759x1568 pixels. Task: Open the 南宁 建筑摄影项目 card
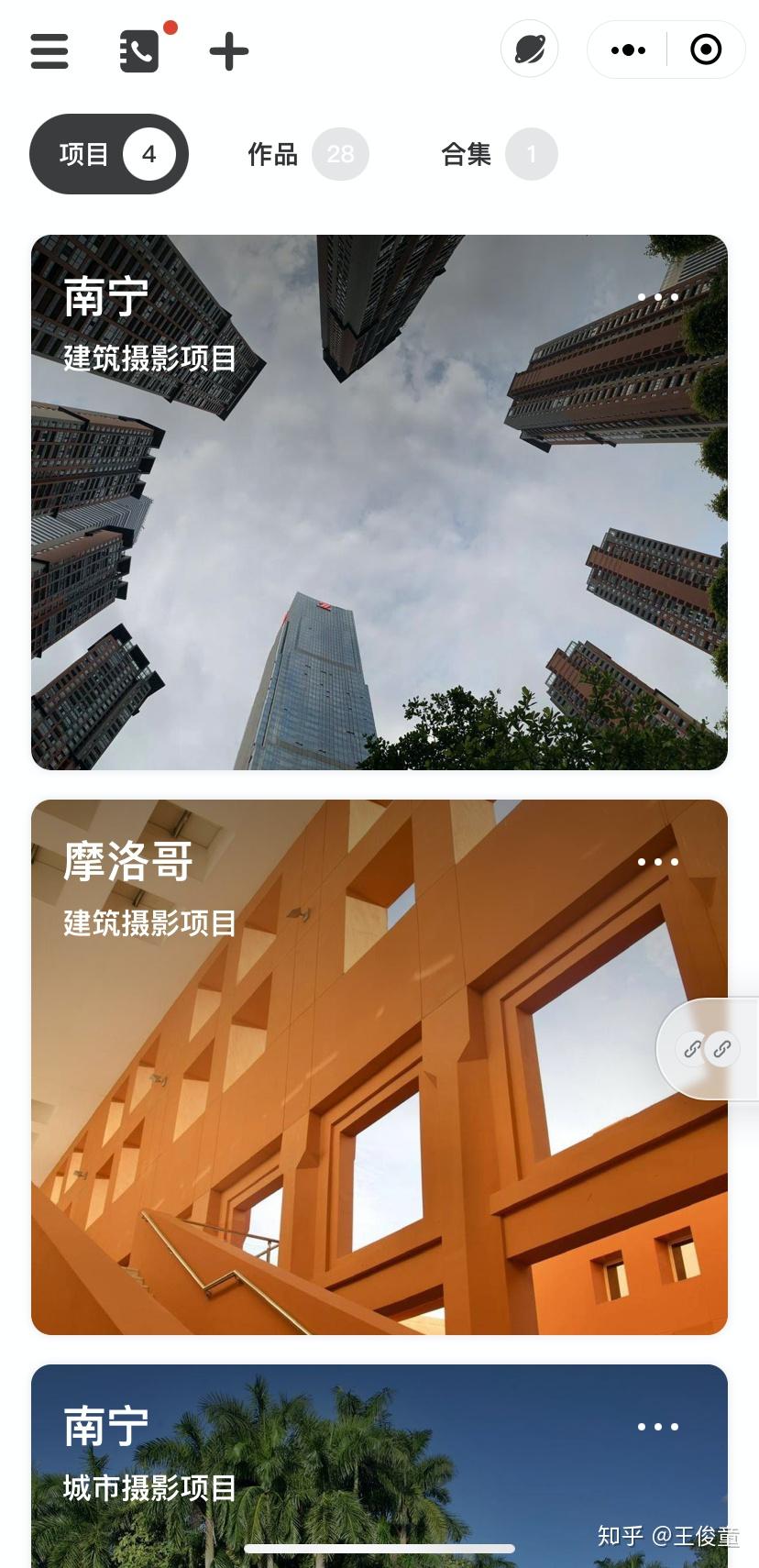[379, 502]
